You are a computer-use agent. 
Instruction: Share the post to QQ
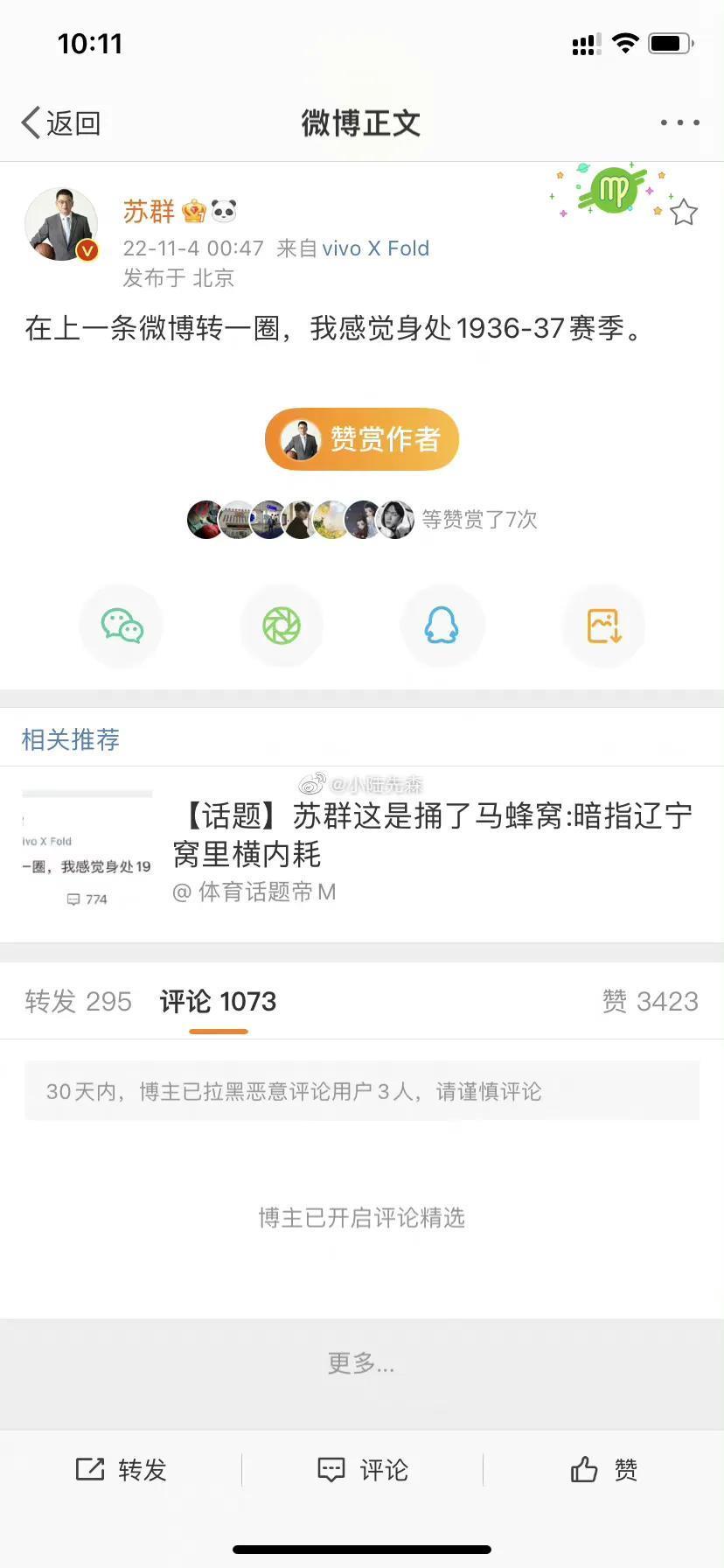click(x=442, y=626)
